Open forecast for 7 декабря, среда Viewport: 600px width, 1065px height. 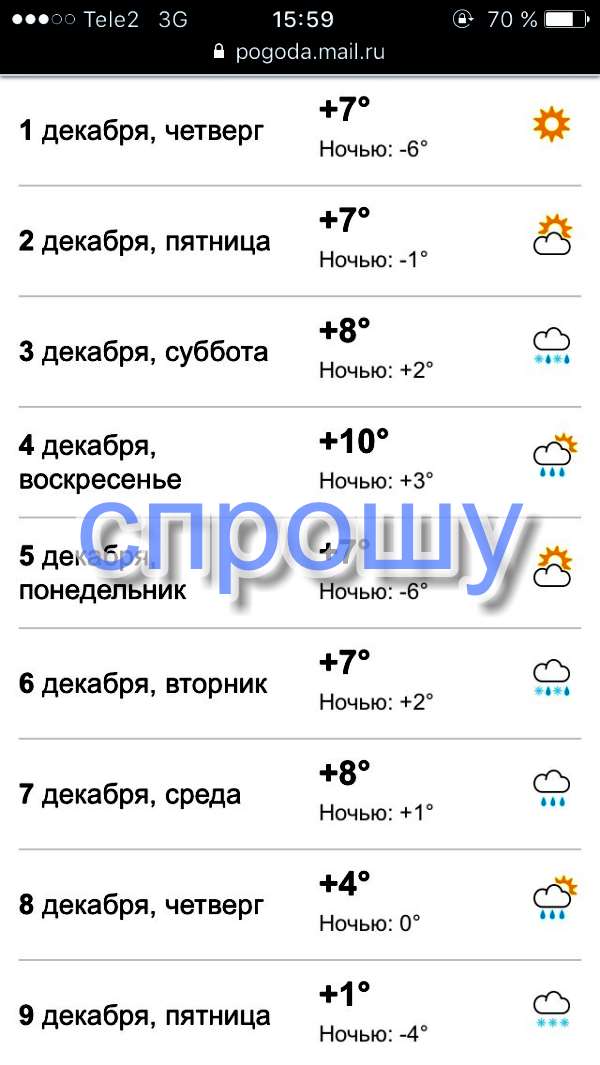[x=130, y=795]
